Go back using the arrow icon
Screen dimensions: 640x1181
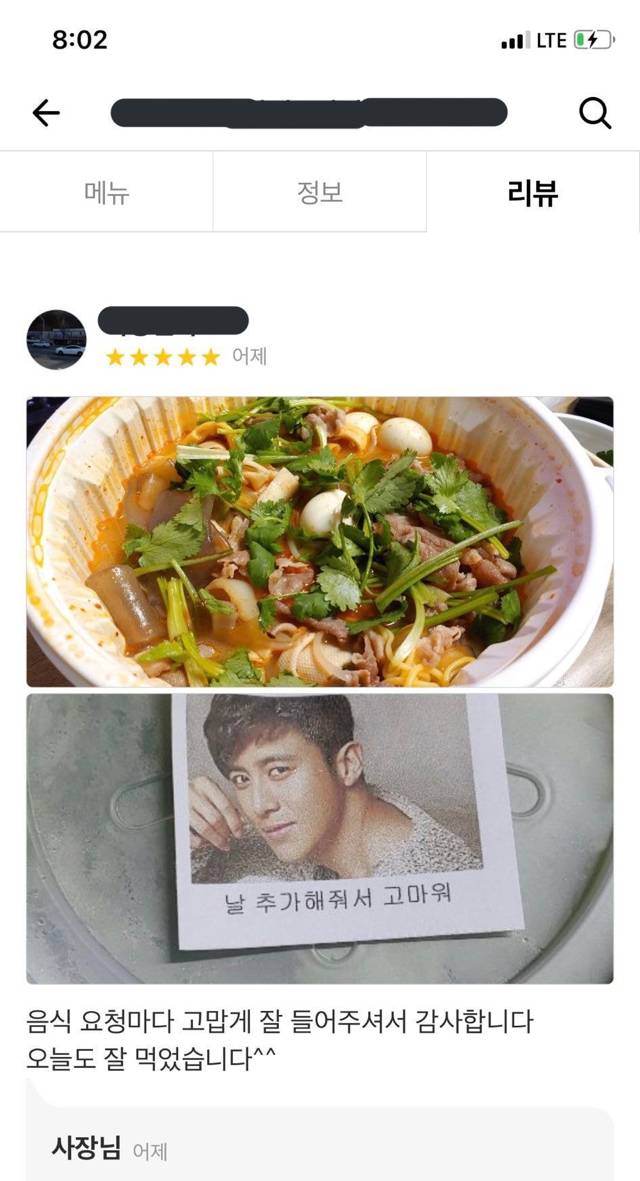pyautogui.click(x=46, y=113)
